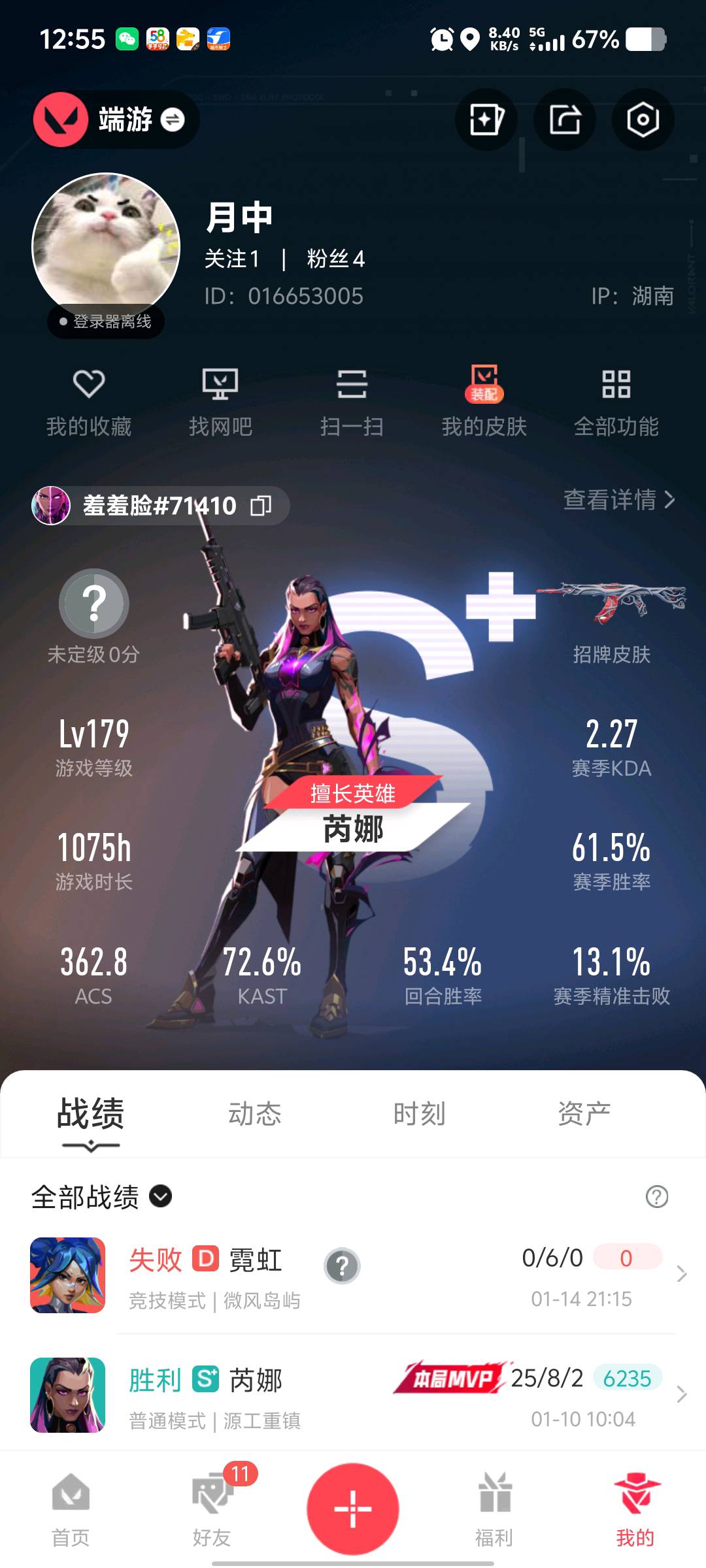Viewport: 706px width, 1568px height.
Task: Open the edit card icon
Action: [x=486, y=120]
